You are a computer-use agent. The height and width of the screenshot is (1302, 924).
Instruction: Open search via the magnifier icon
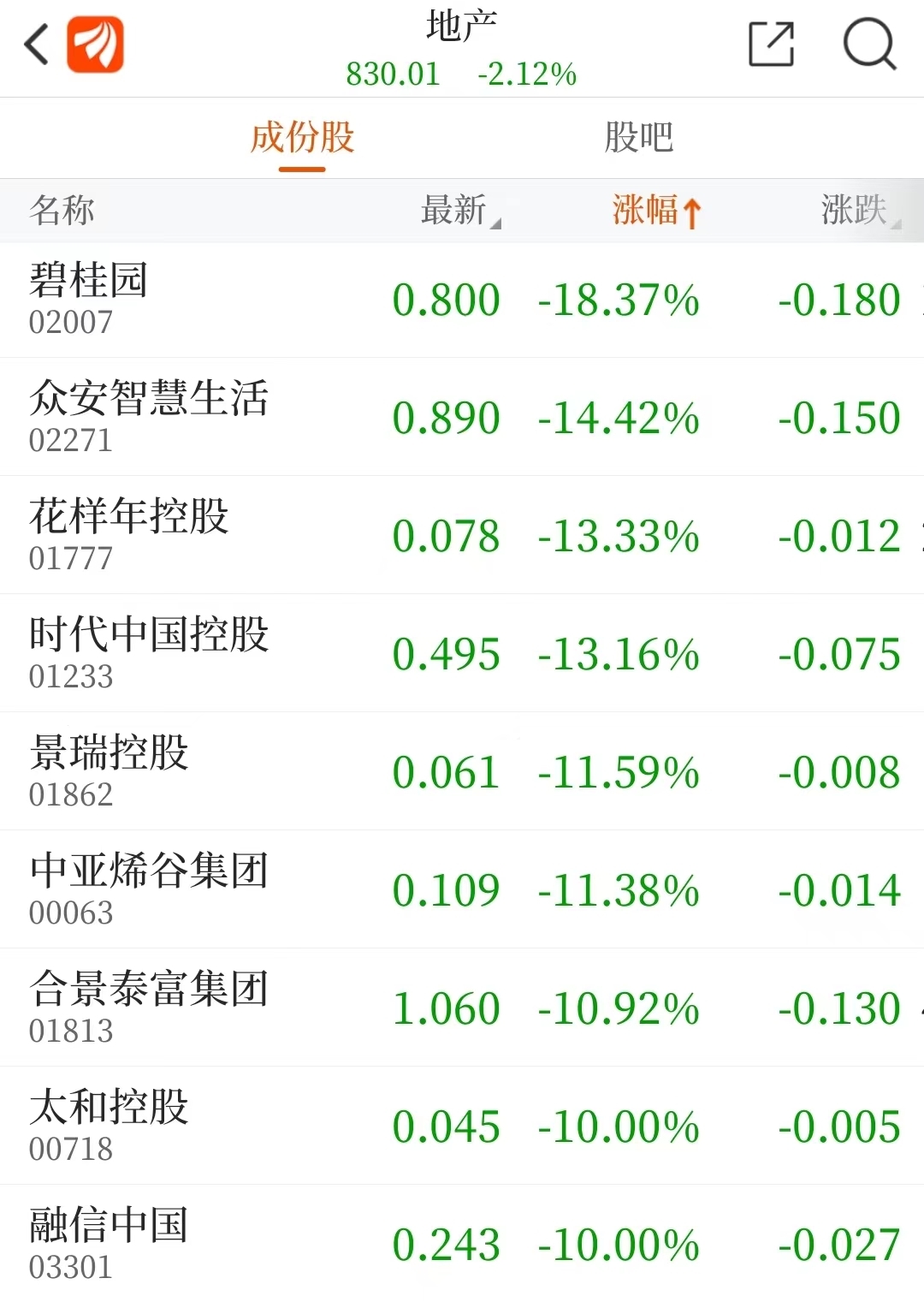pyautogui.click(x=870, y=44)
